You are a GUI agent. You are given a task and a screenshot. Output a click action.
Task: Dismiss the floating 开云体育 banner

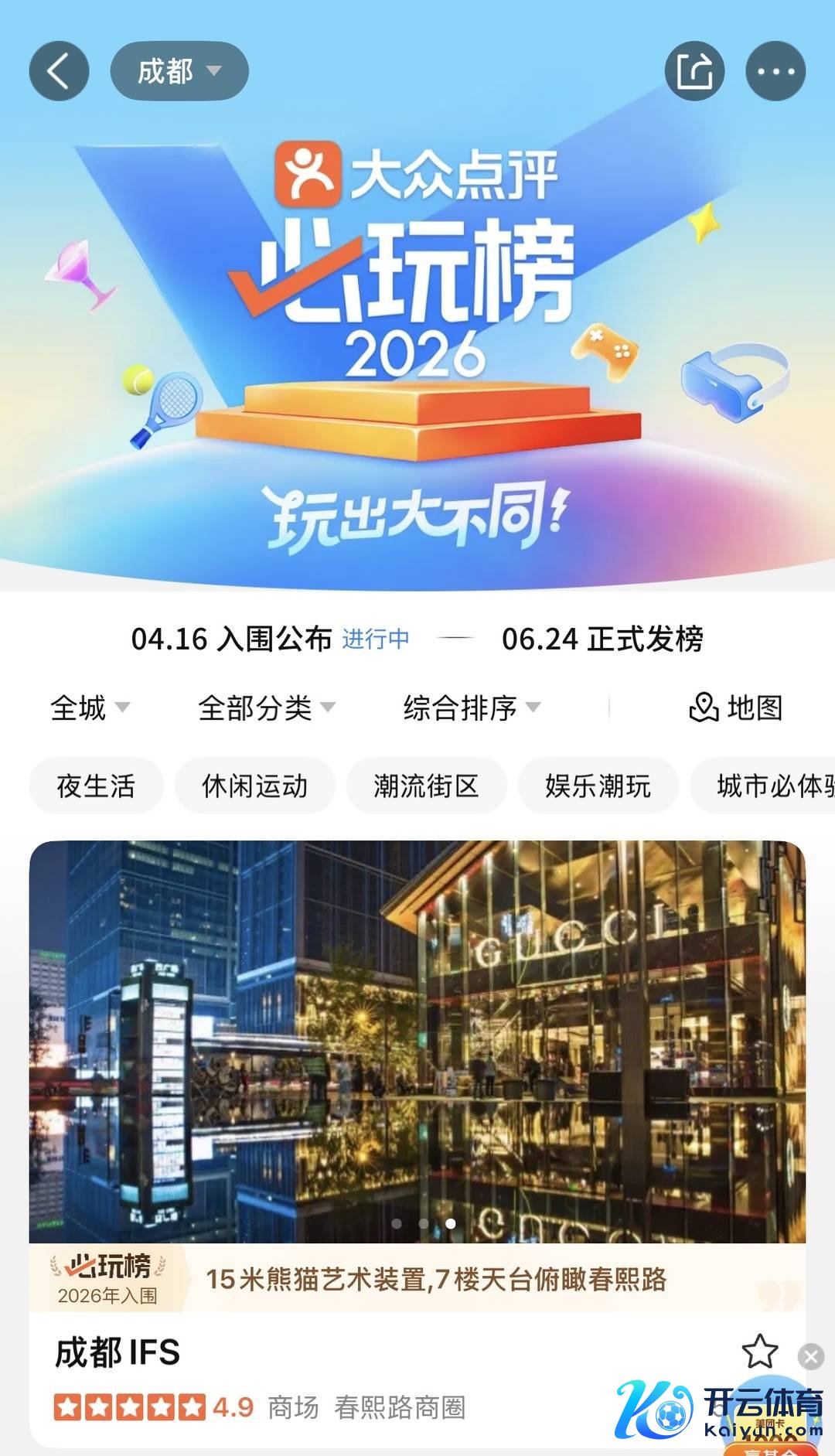(811, 1356)
